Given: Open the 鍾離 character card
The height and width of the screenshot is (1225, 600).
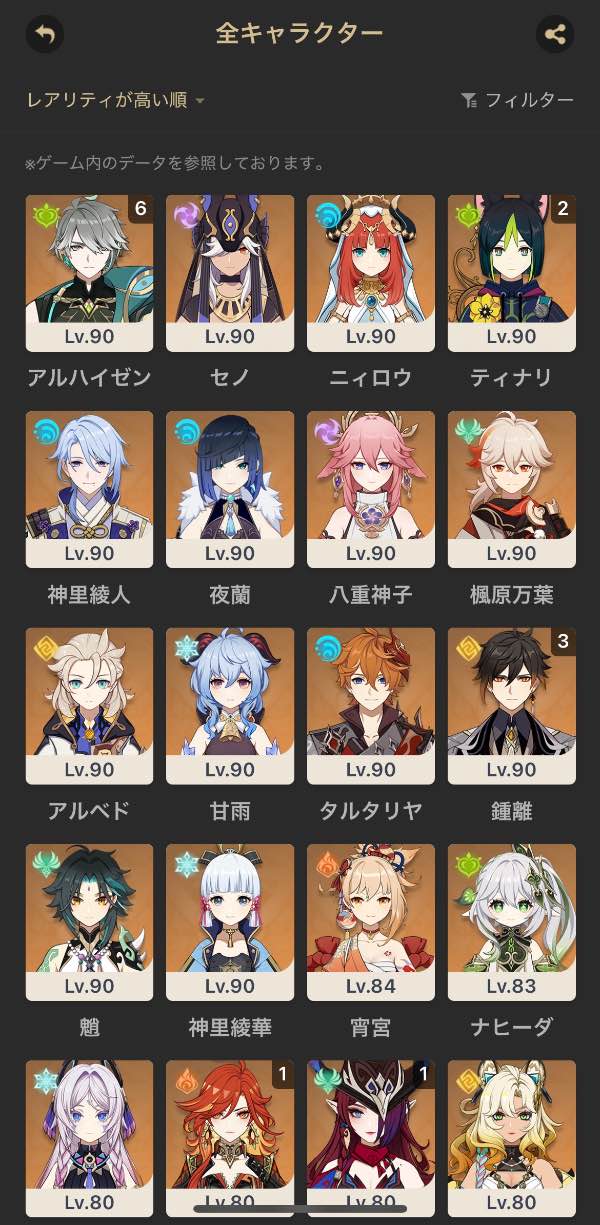Looking at the screenshot, I should (x=512, y=705).
